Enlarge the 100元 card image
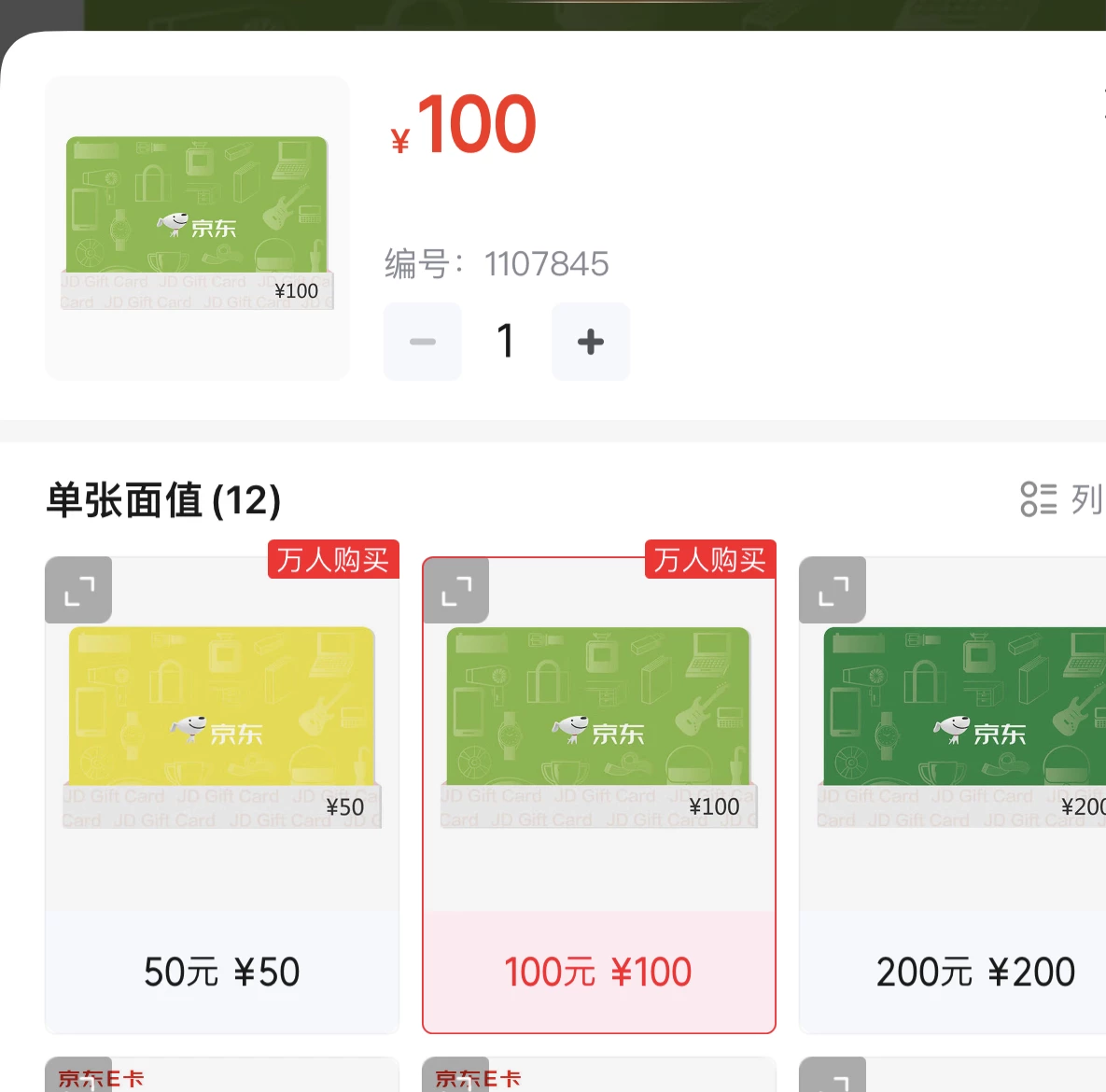 [x=456, y=591]
